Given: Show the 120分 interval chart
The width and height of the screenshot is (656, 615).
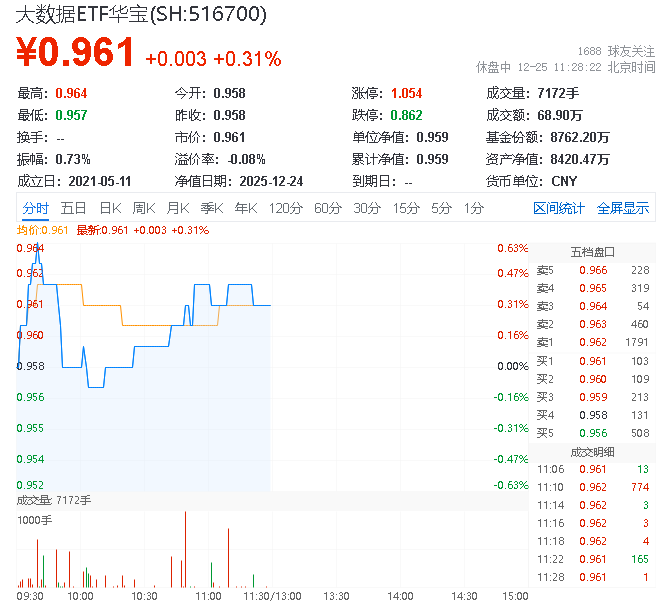Looking at the screenshot, I should [x=285, y=208].
